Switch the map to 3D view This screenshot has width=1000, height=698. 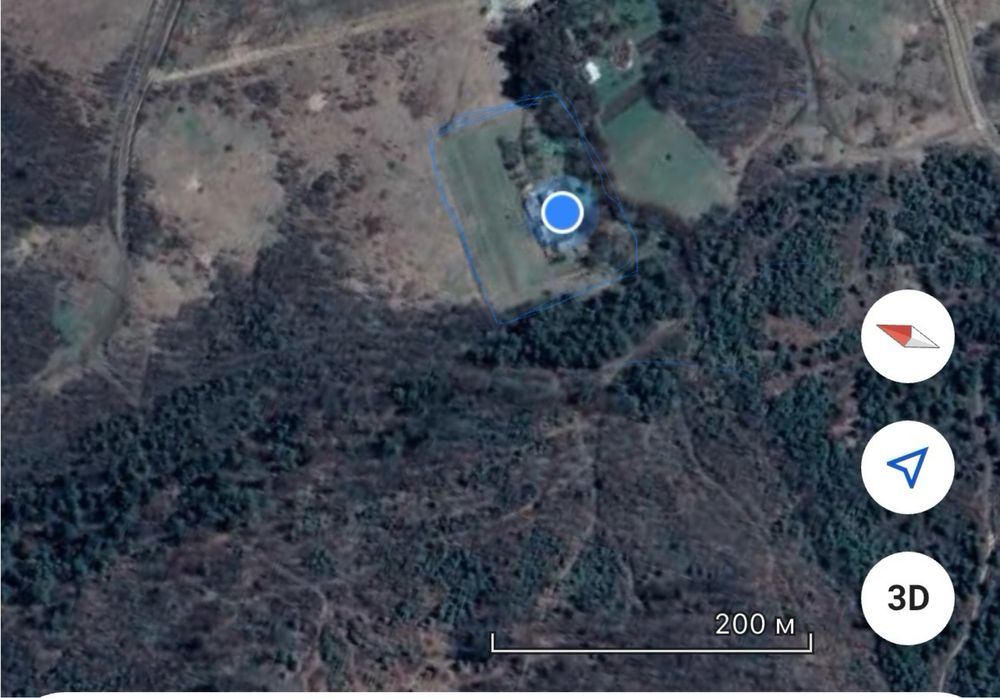click(907, 598)
